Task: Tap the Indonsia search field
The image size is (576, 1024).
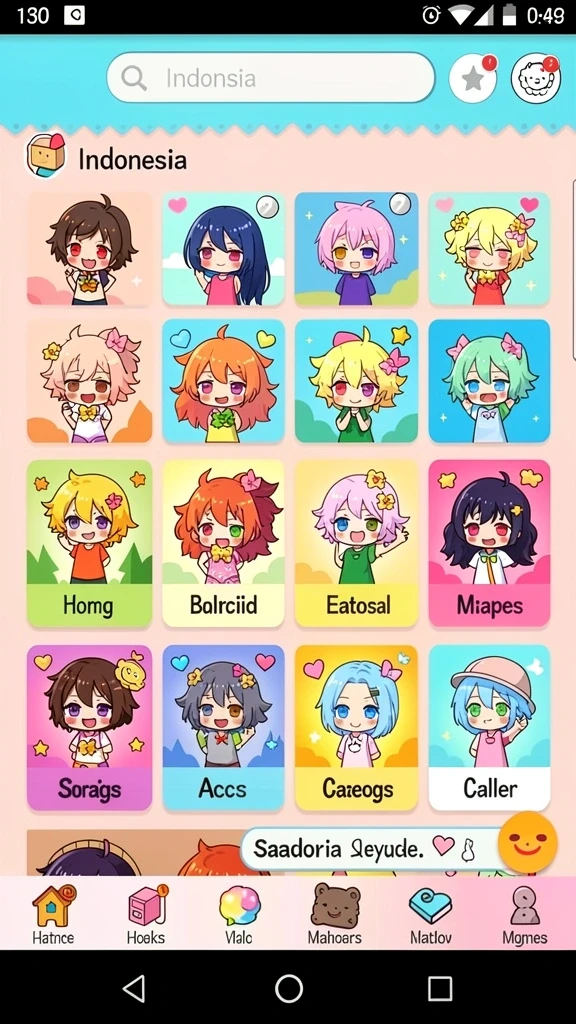Action: (x=270, y=78)
